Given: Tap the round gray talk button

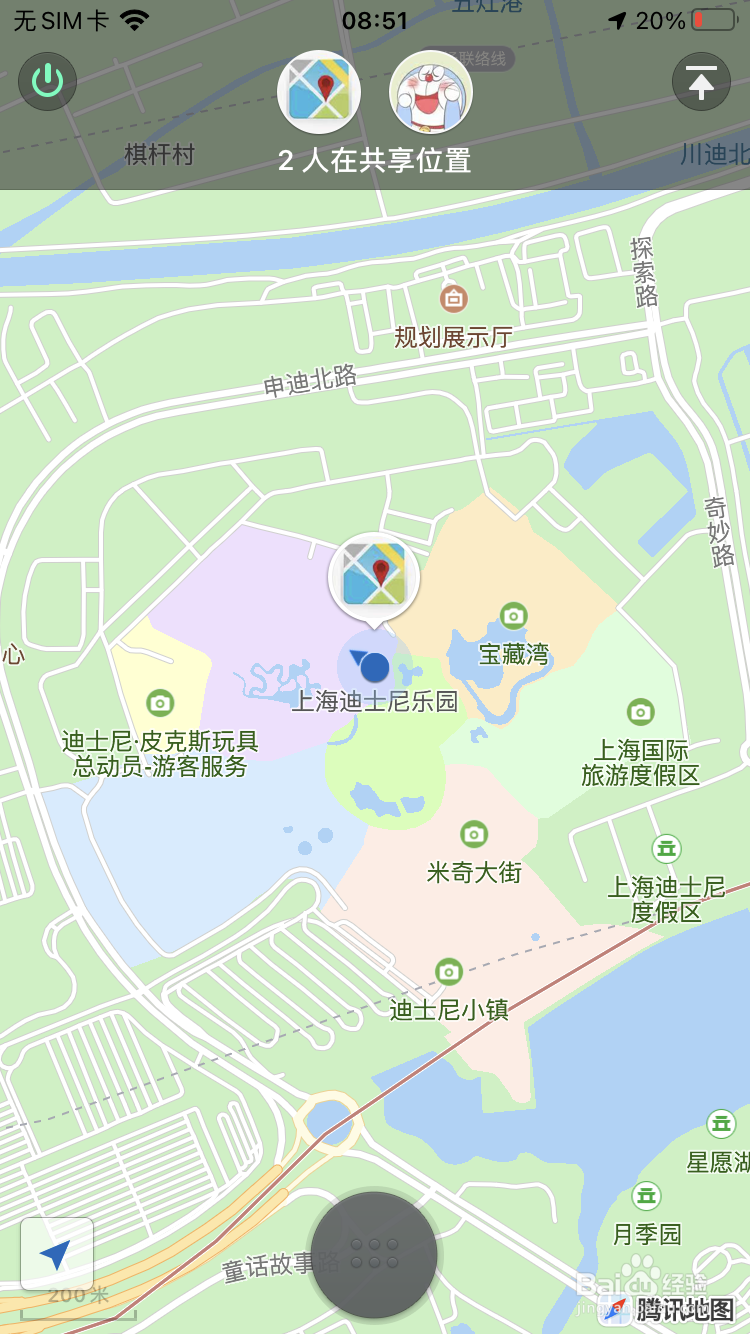Looking at the screenshot, I should click(374, 1254).
